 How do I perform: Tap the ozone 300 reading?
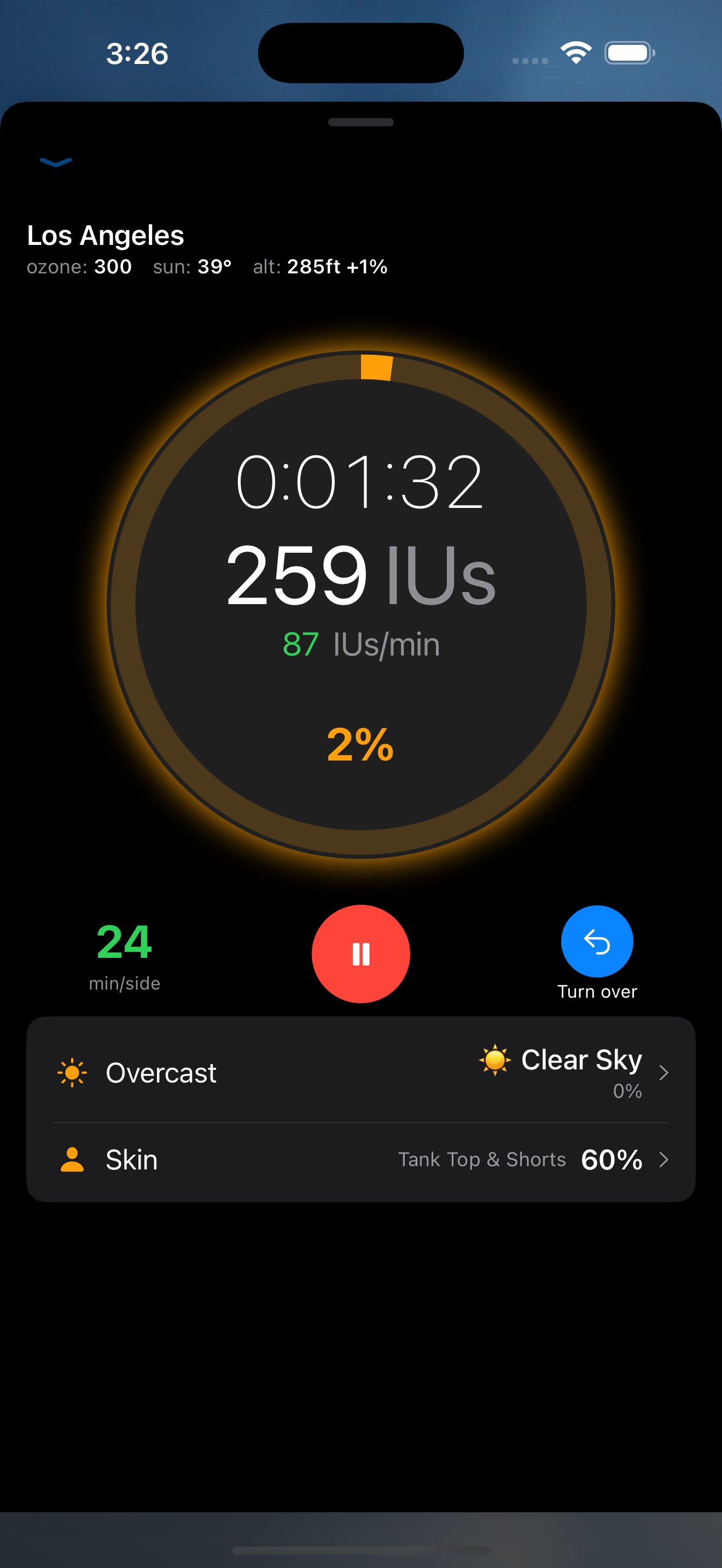79,267
